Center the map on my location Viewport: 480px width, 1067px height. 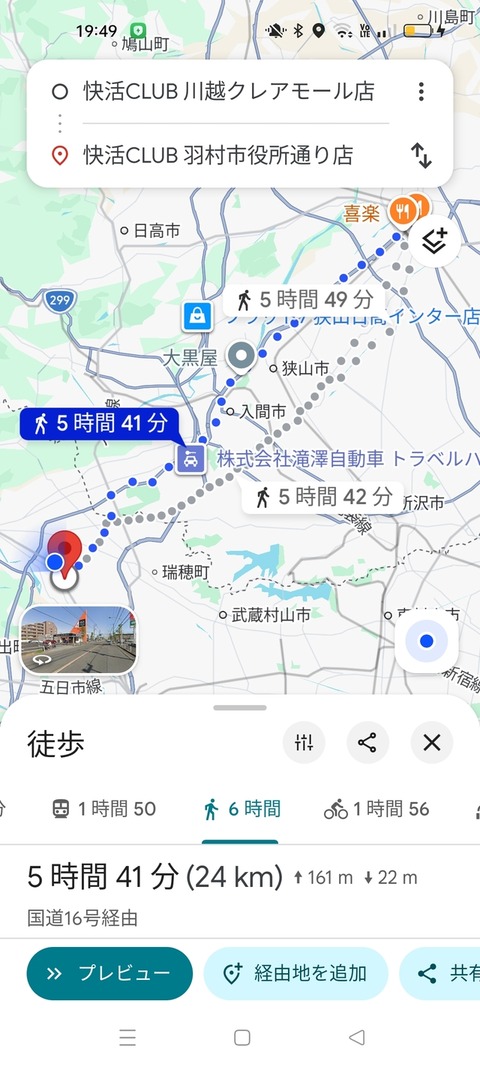tap(426, 641)
